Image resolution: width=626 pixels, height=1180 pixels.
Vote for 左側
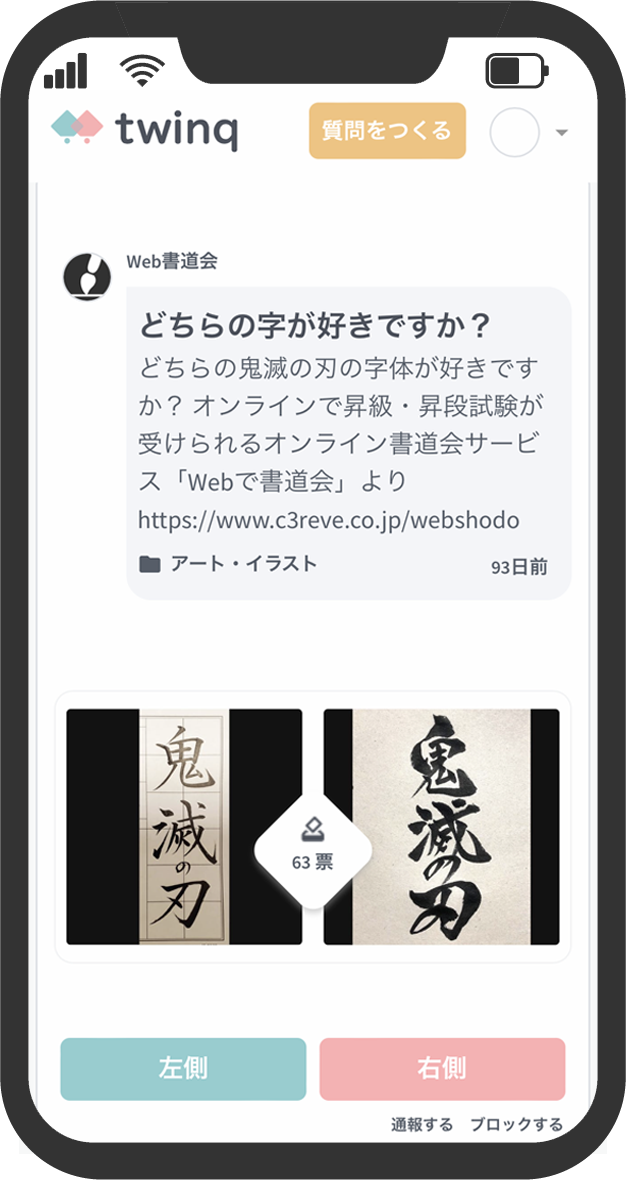pyautogui.click(x=183, y=1068)
